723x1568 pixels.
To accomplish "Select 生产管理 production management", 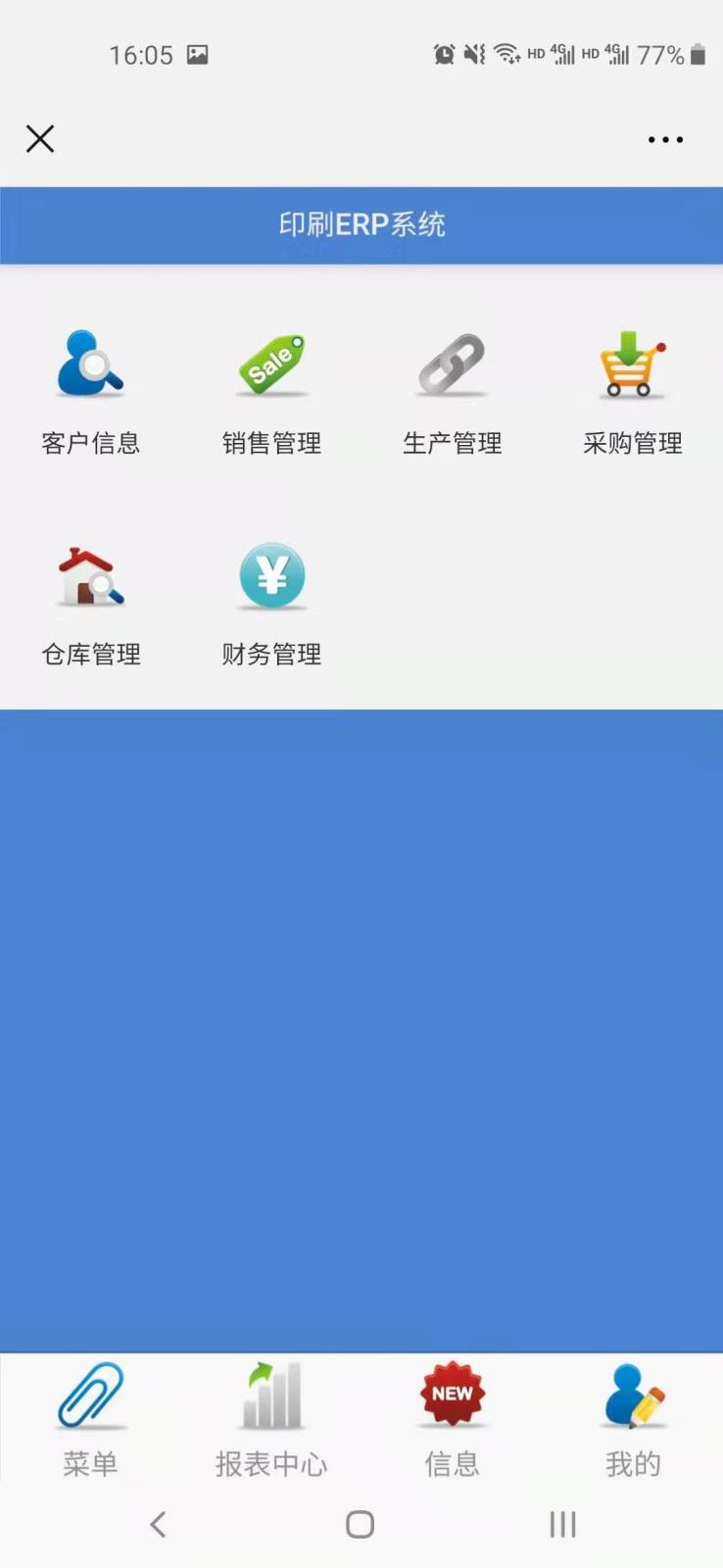I will point(452,393).
